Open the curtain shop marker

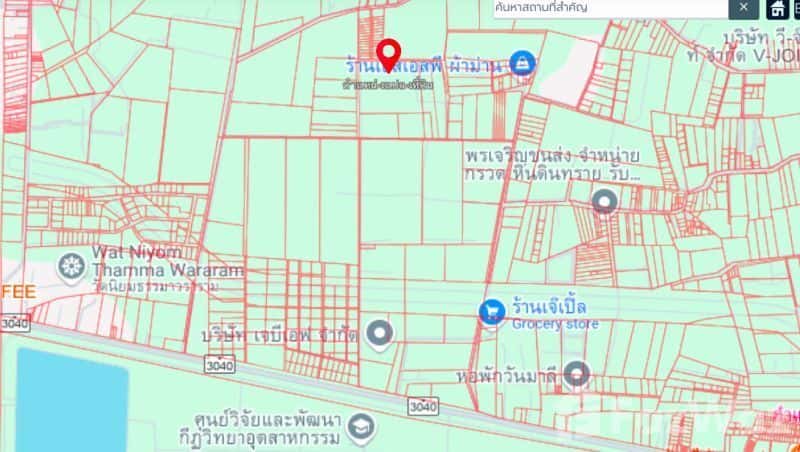(521, 66)
